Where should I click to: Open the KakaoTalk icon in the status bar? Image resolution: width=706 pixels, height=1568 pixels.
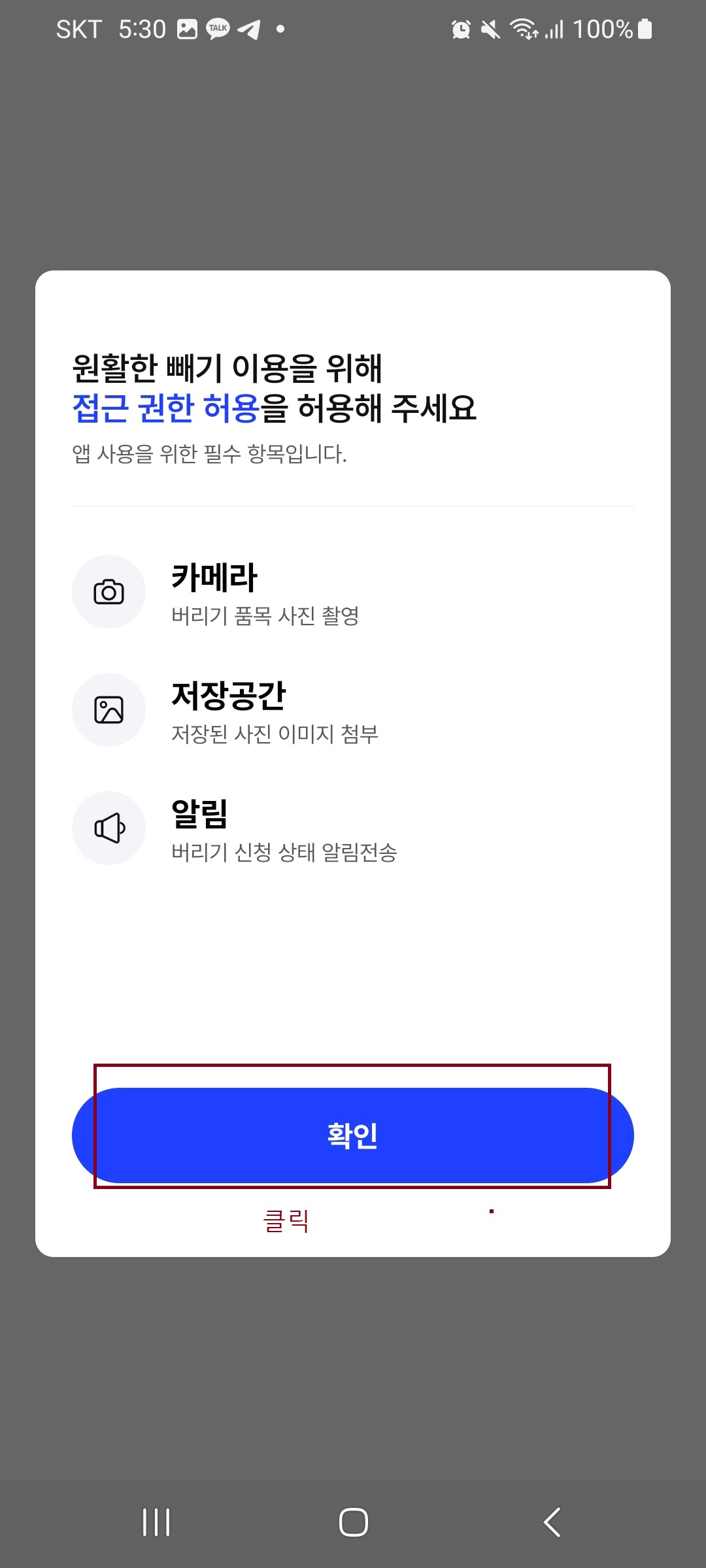coord(218,27)
